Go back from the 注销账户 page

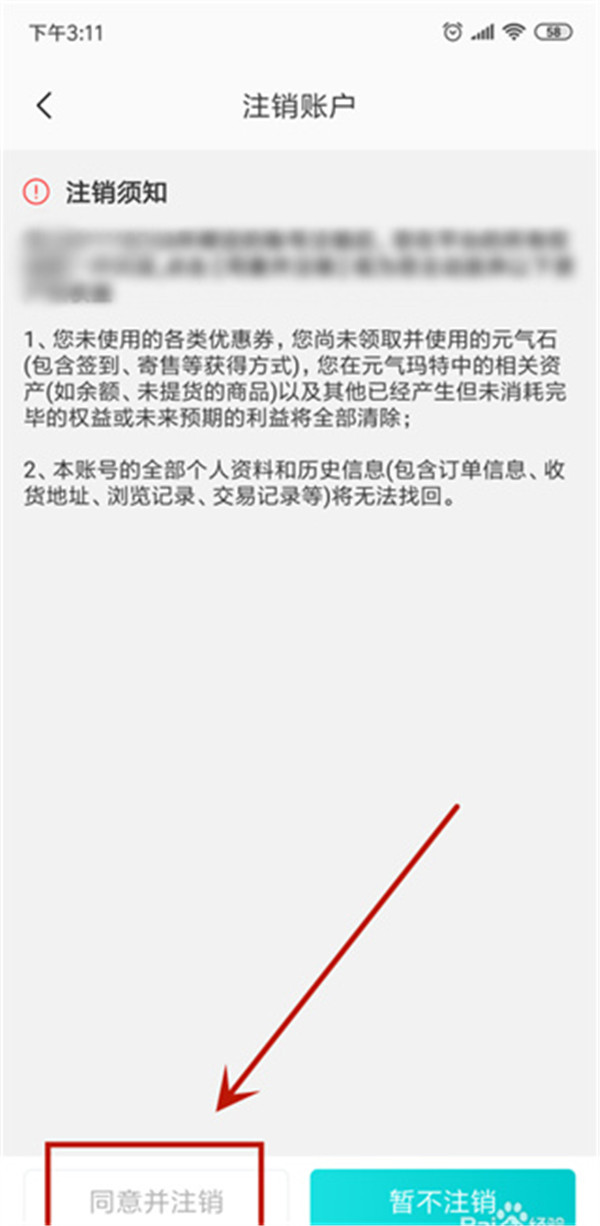tap(44, 106)
